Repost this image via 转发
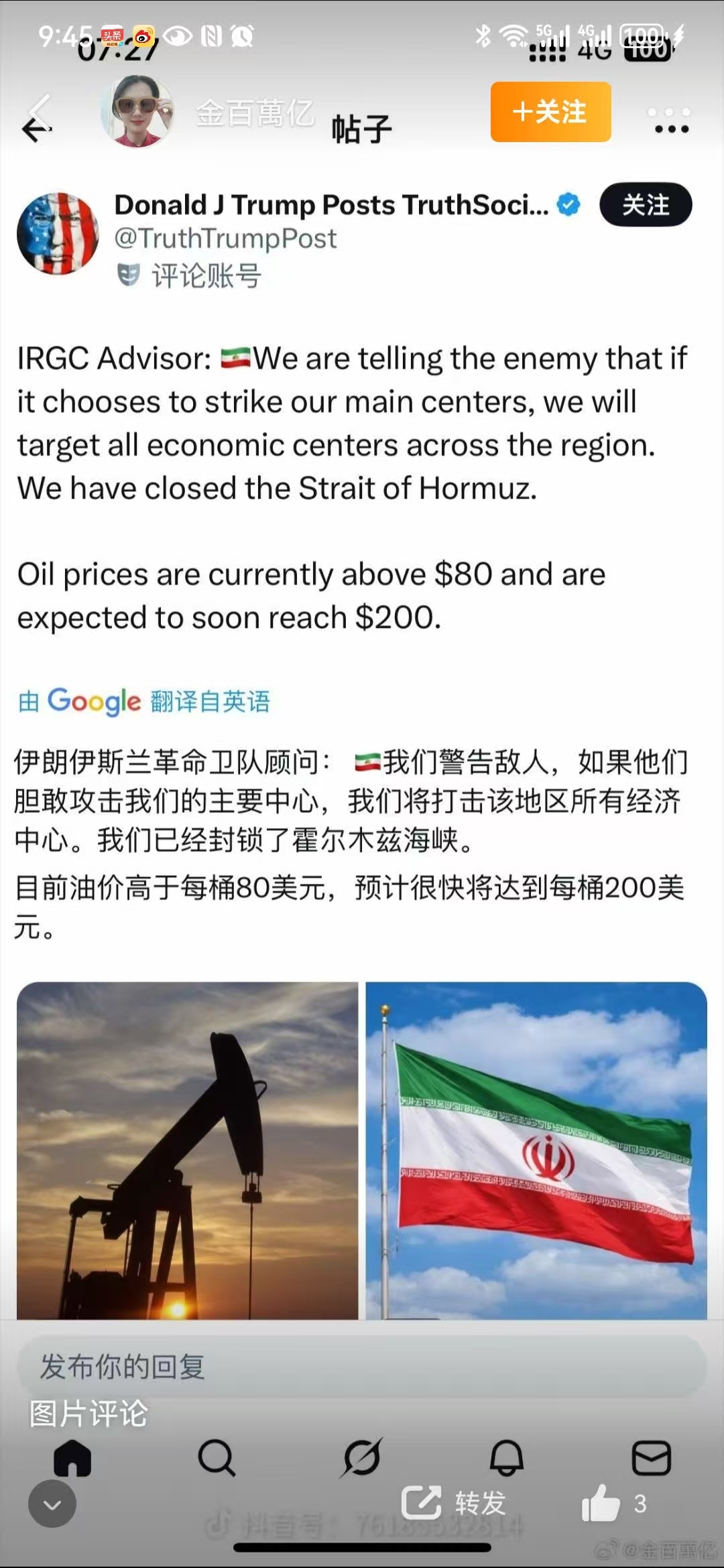 click(454, 1503)
